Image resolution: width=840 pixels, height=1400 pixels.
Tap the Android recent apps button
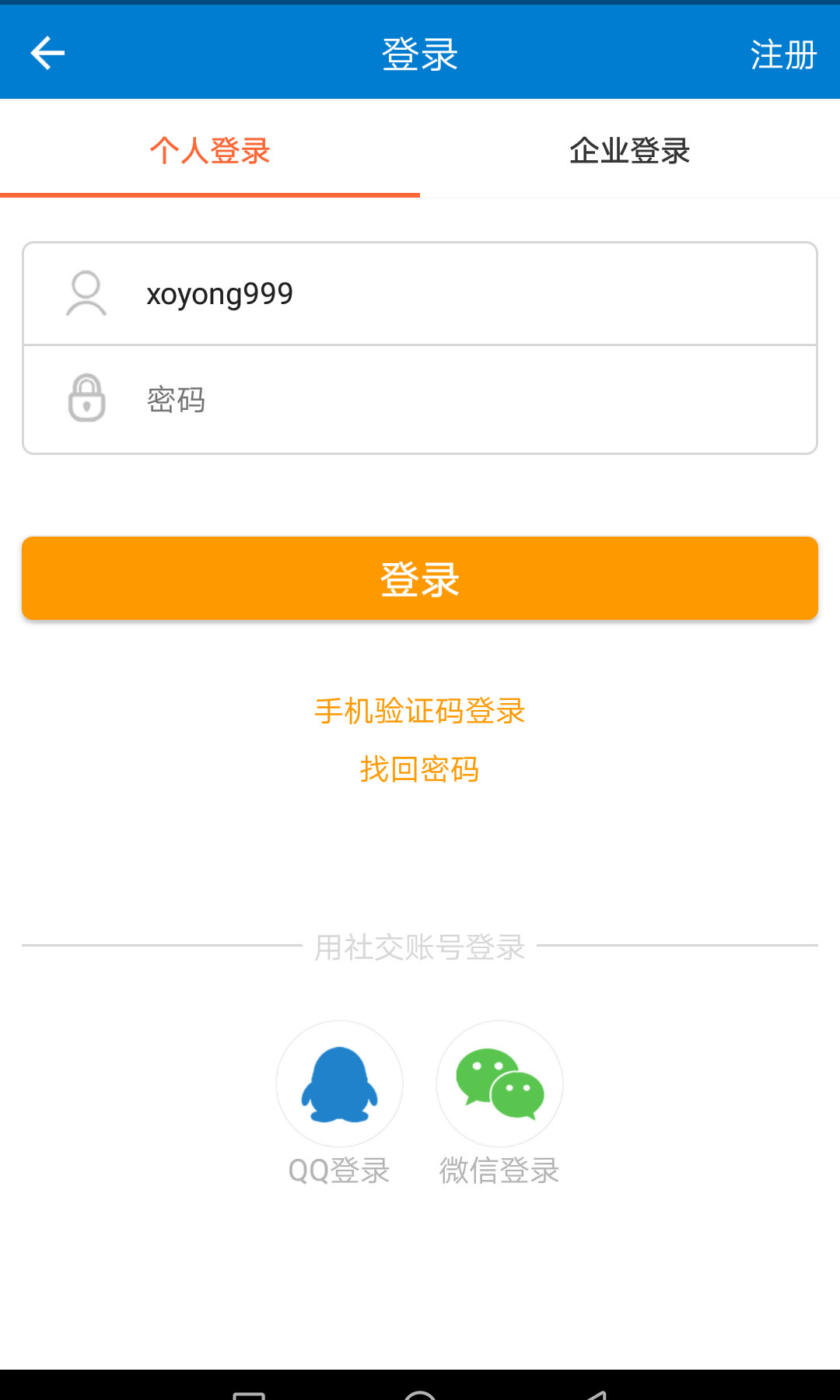[249, 1392]
